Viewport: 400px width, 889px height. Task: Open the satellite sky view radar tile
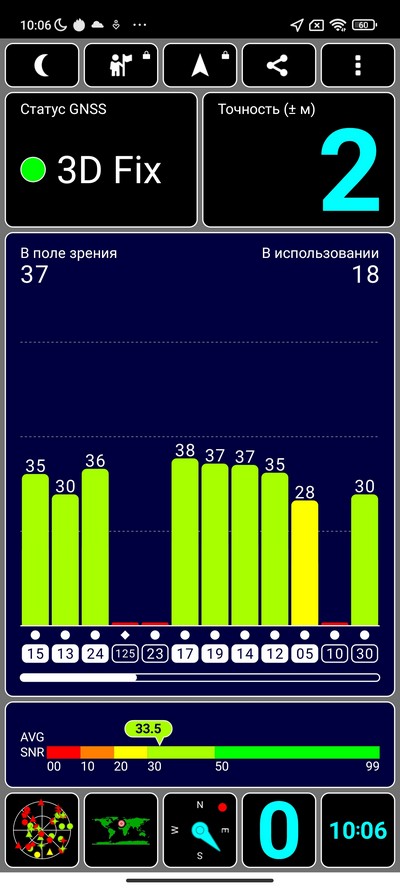coord(42,830)
